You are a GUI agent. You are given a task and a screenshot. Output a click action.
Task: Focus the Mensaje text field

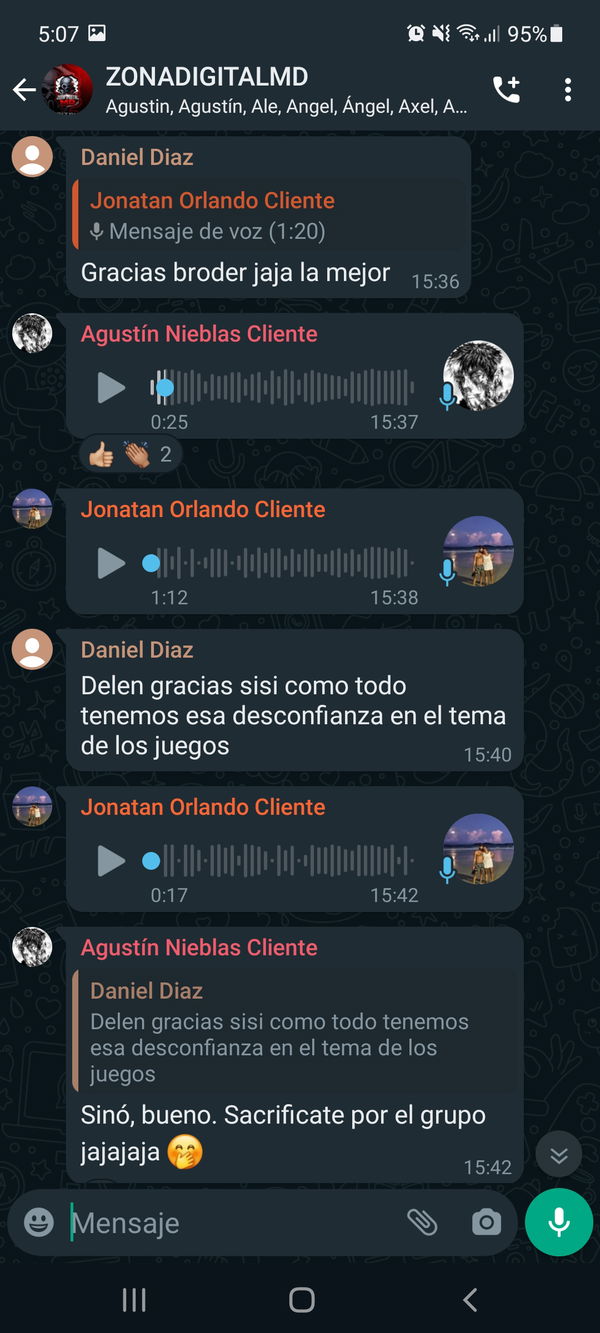[230, 1222]
